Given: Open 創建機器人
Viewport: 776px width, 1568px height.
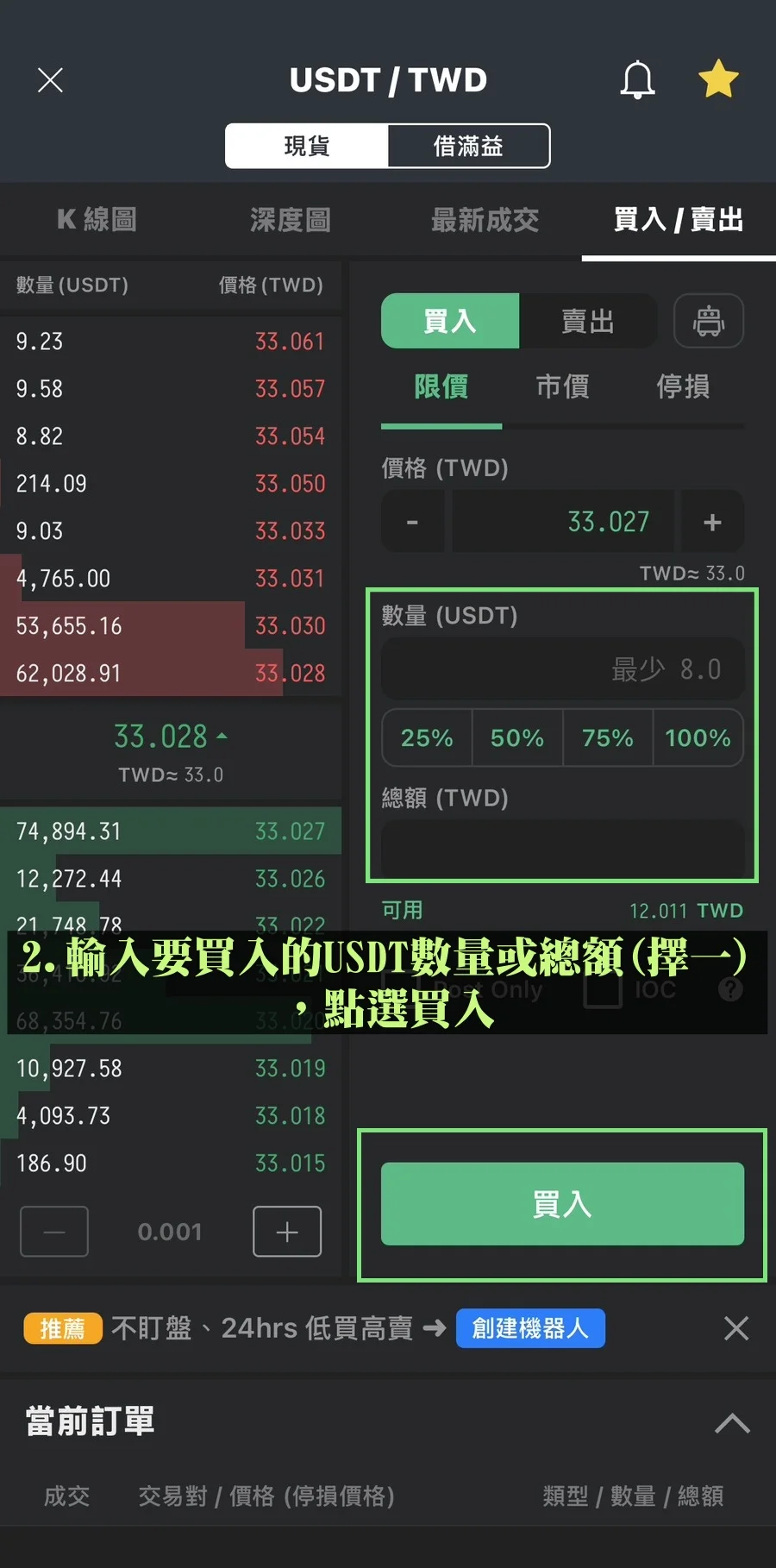Looking at the screenshot, I should [530, 1328].
